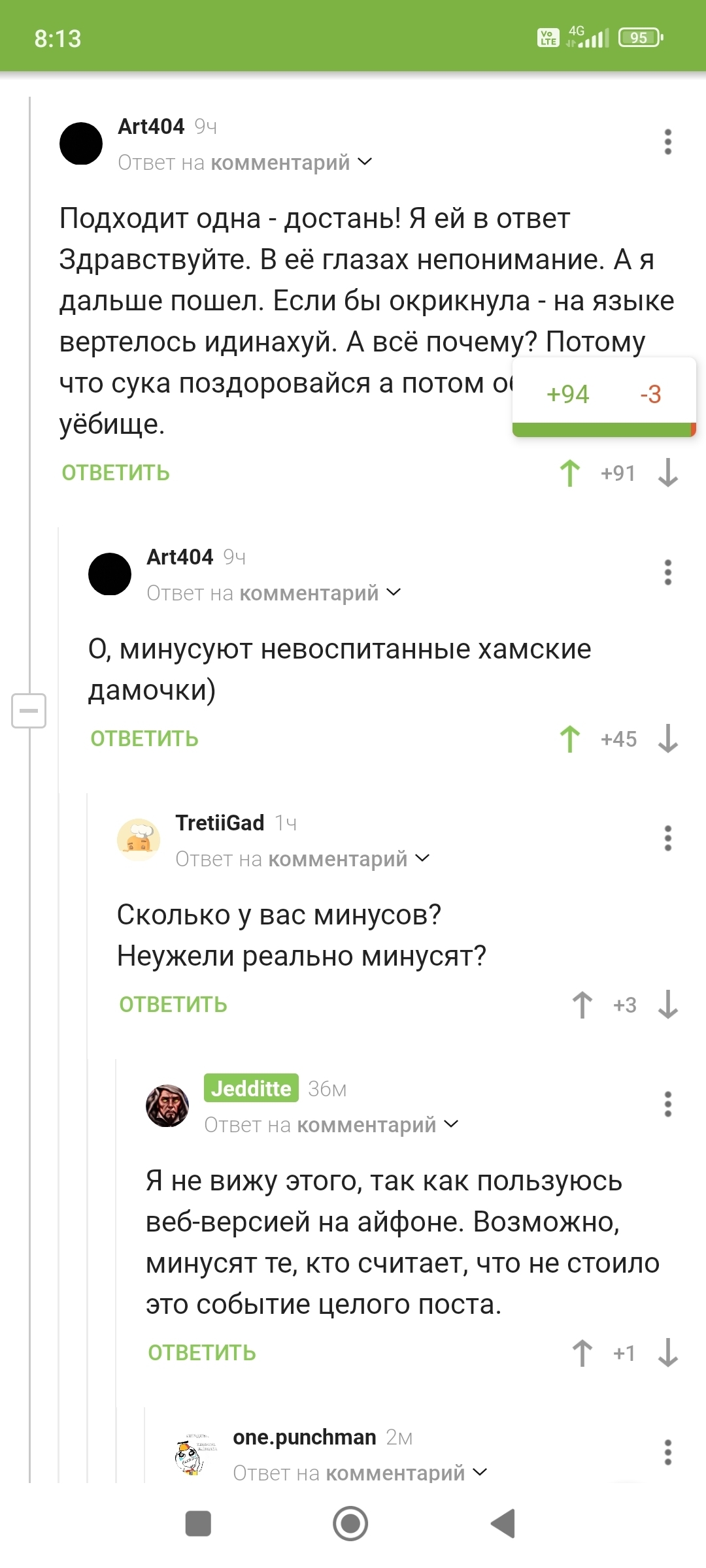Reply to TretiiGad's comment
This screenshot has height=1568, width=706.
(173, 1004)
